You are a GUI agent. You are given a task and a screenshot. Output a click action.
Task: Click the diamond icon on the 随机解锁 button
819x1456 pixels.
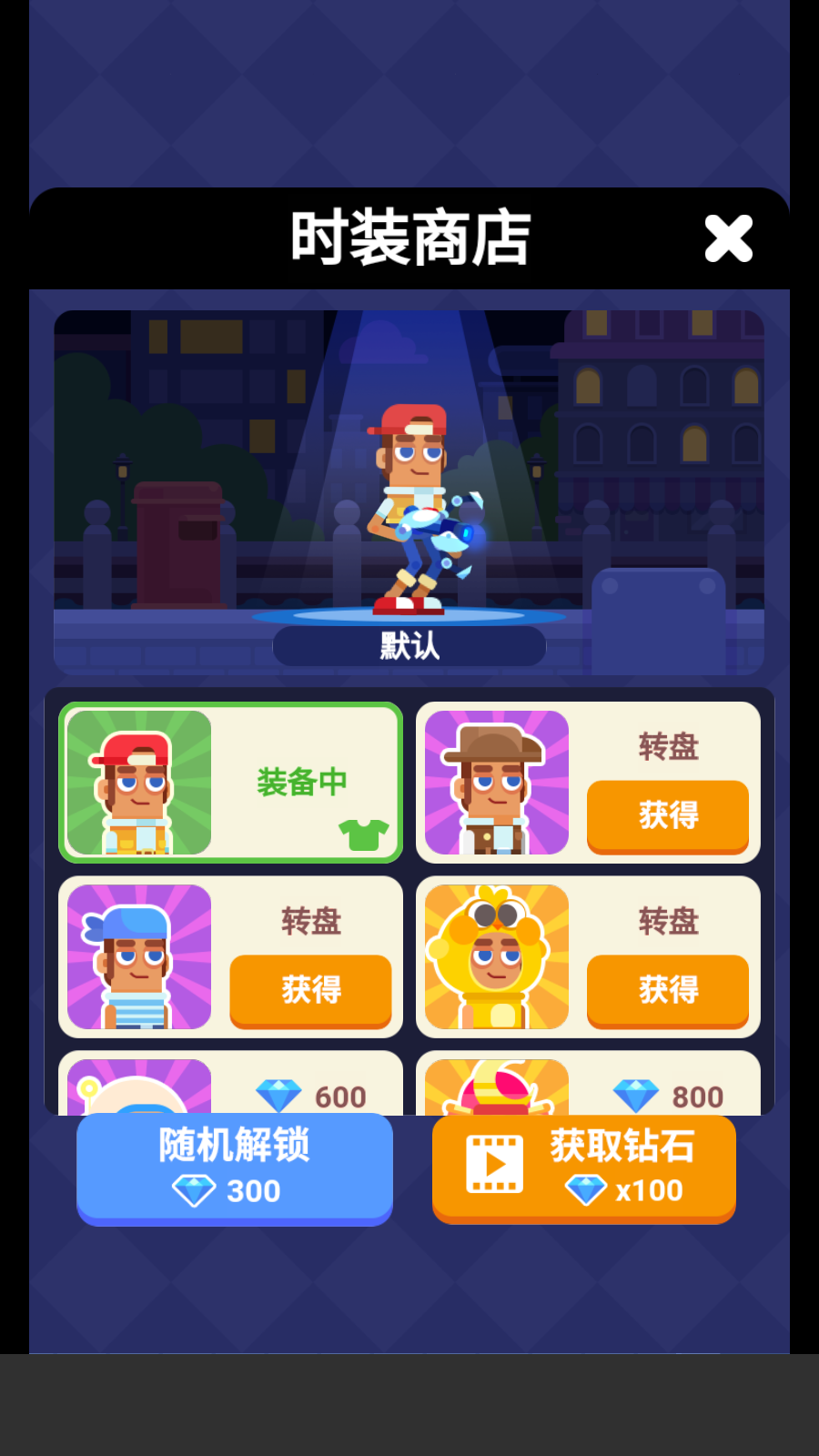(x=197, y=1191)
